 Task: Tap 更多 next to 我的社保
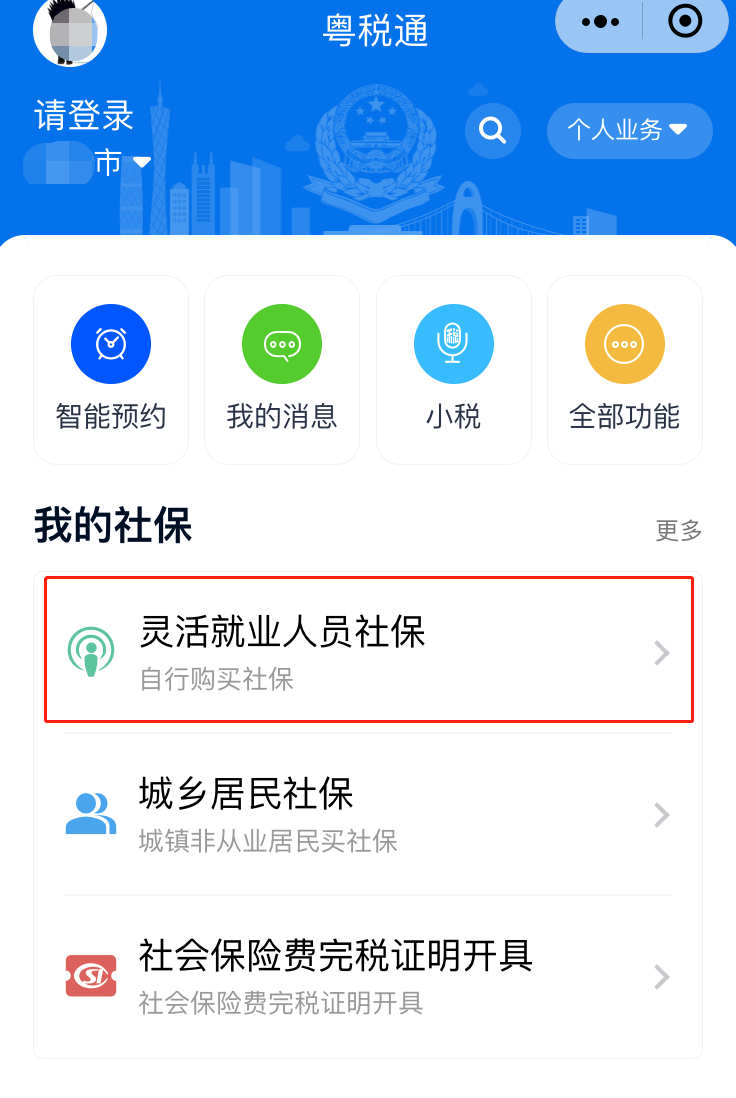(x=678, y=531)
